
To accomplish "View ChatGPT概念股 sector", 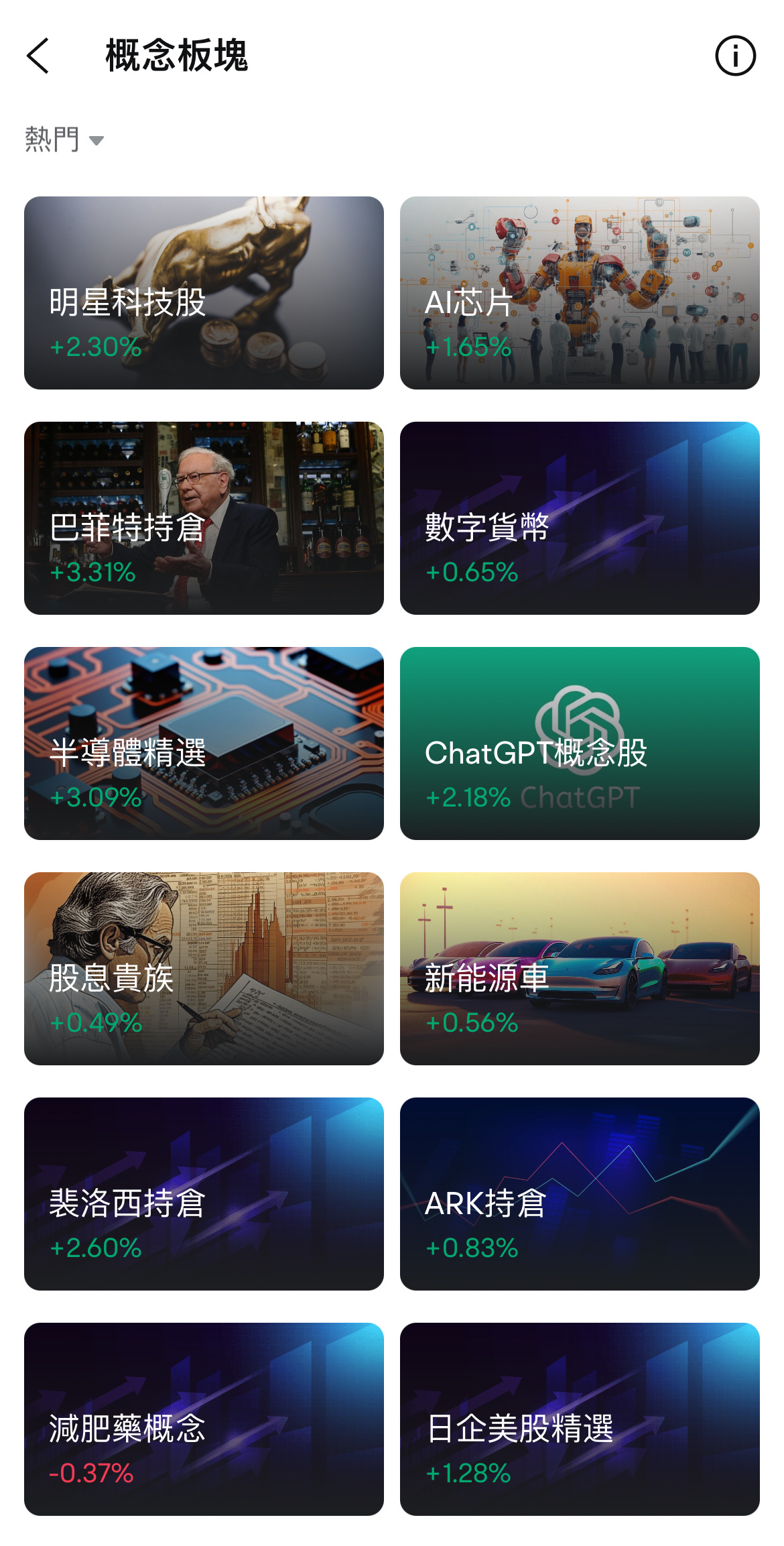I will pos(580,744).
